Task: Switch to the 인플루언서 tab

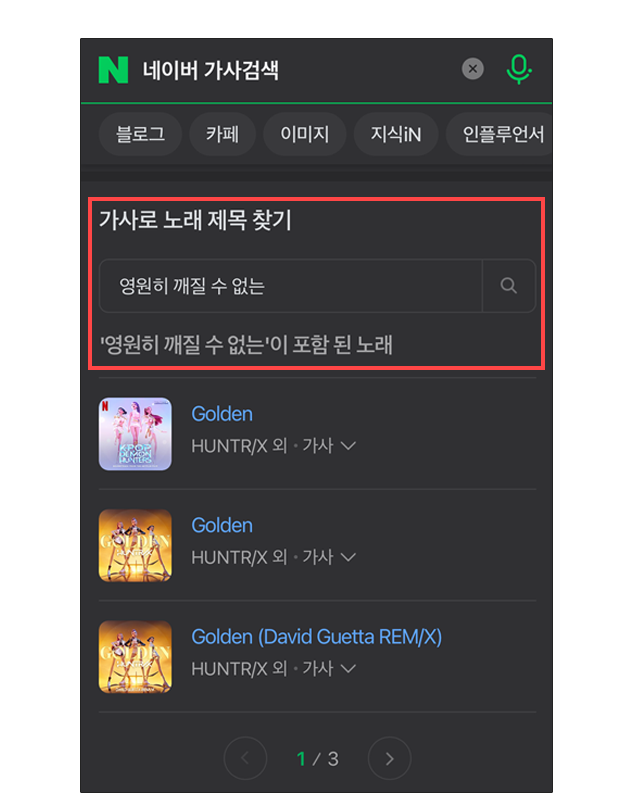Action: point(502,134)
